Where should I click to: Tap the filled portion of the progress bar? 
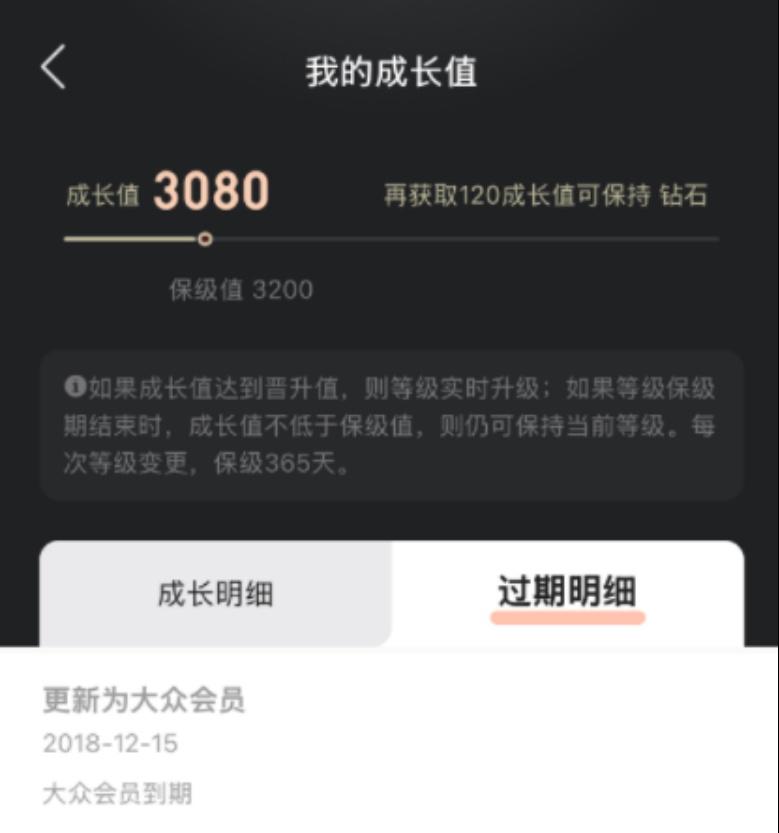[x=130, y=240]
